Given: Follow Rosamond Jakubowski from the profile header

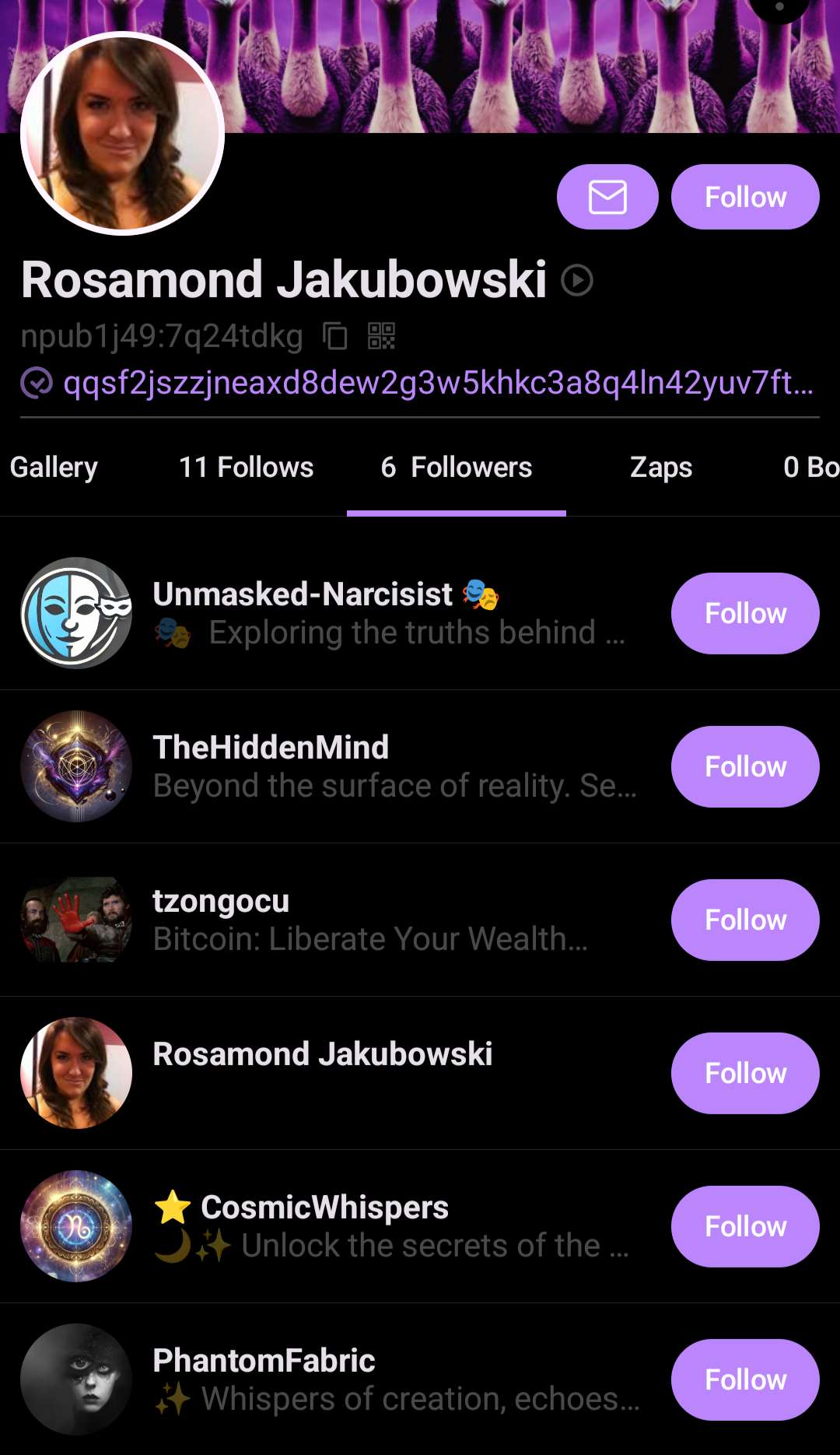Looking at the screenshot, I should [x=745, y=197].
